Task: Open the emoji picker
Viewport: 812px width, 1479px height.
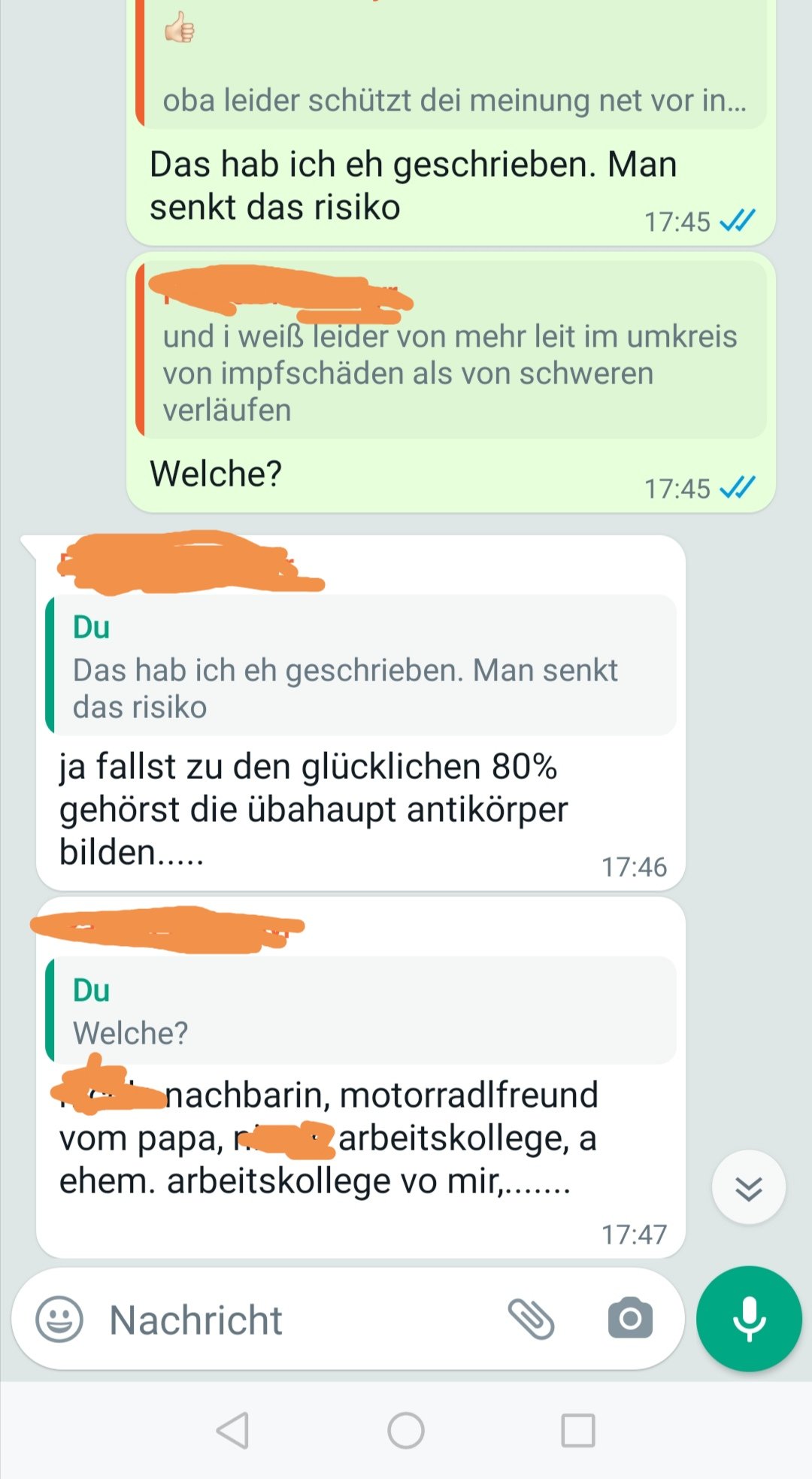Action: pos(59,1319)
